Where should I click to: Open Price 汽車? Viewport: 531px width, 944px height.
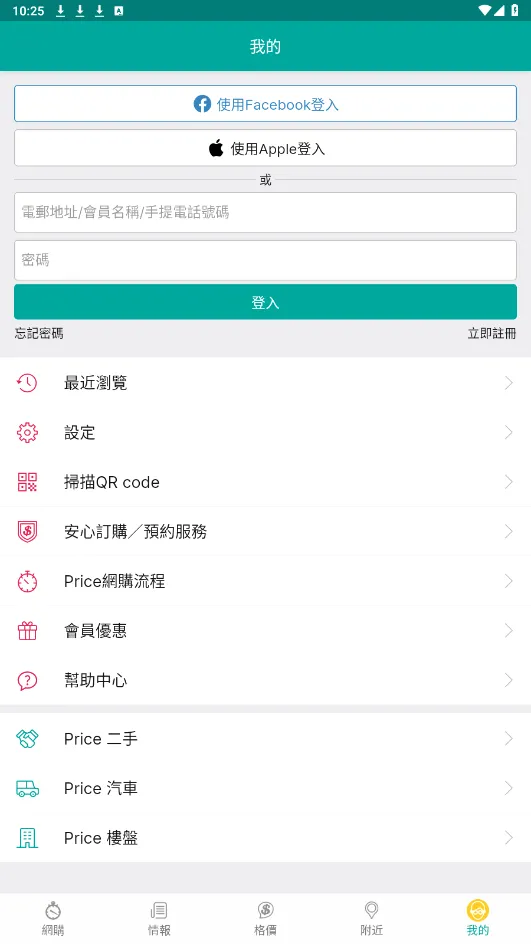click(x=266, y=788)
